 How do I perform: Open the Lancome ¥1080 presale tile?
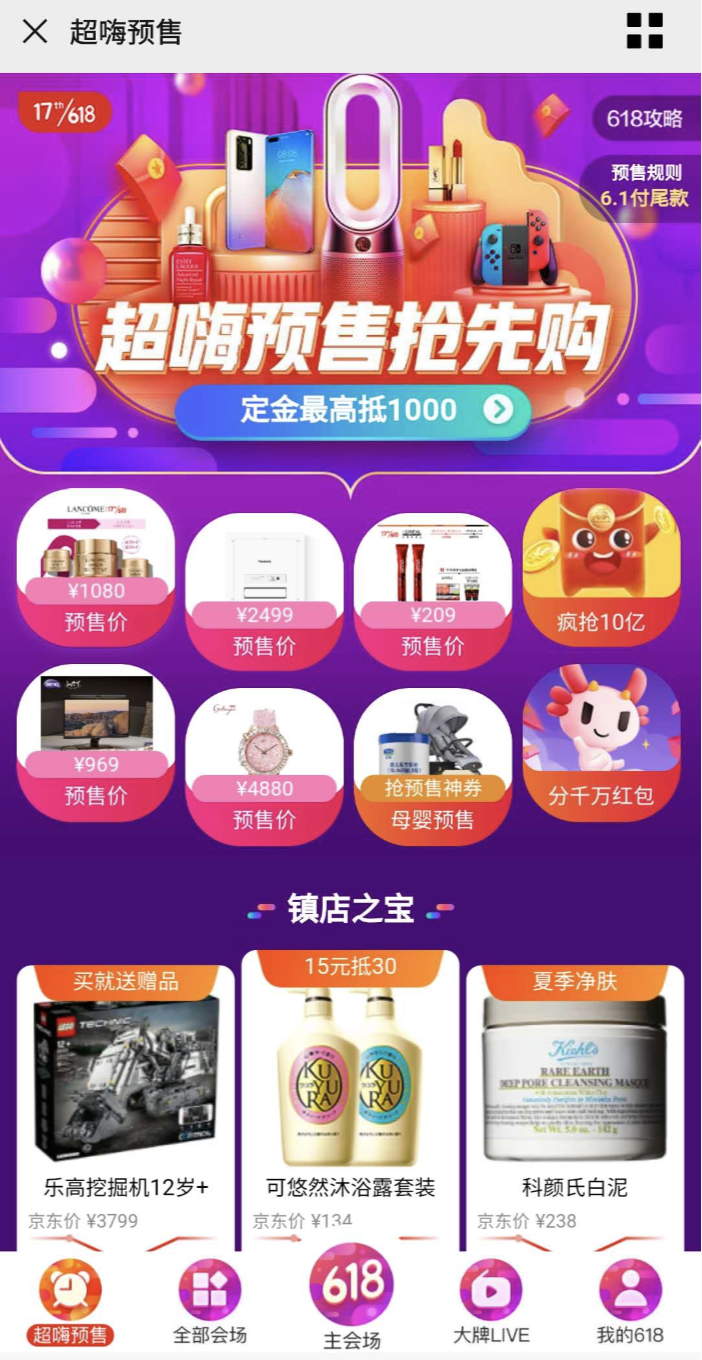click(96, 567)
